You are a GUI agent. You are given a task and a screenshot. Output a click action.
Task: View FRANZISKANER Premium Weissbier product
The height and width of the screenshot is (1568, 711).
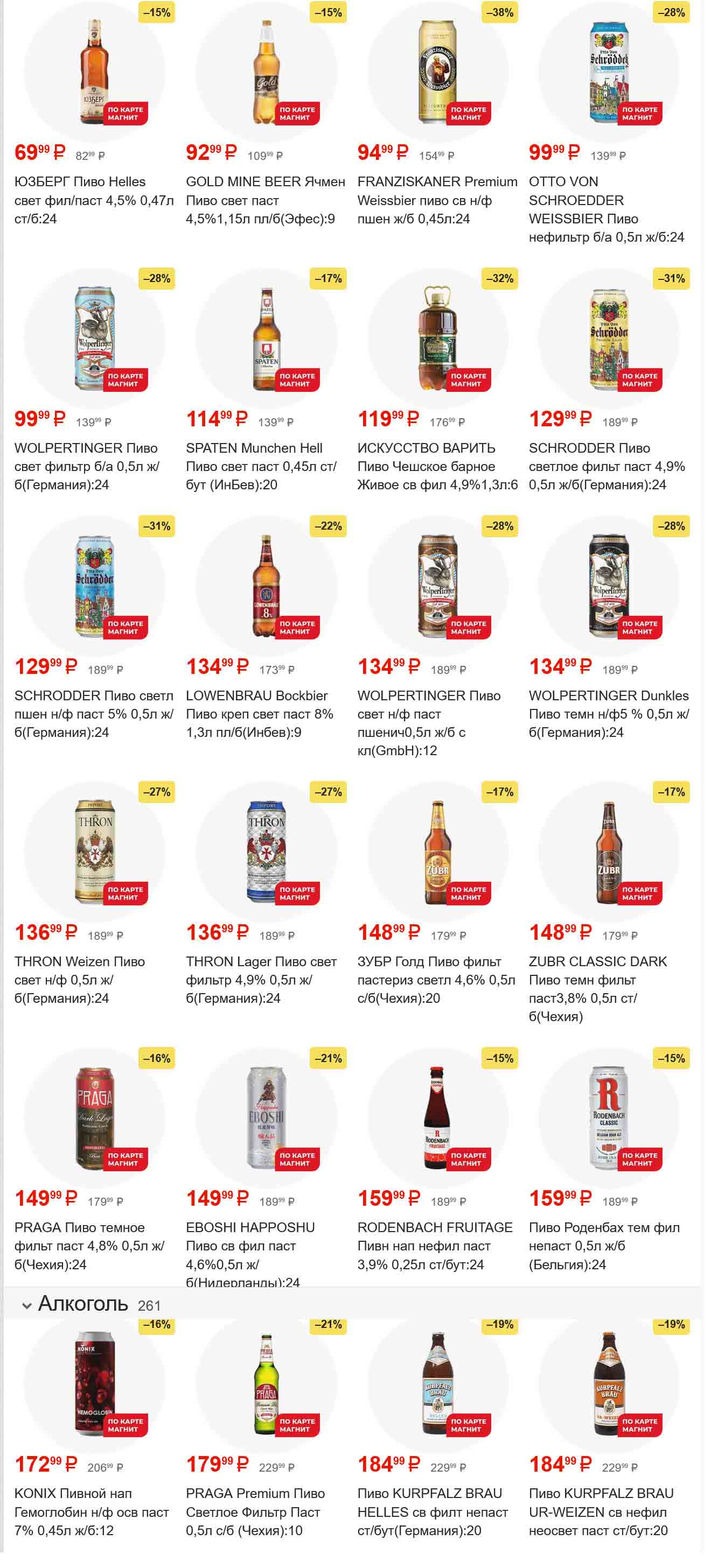point(437,72)
